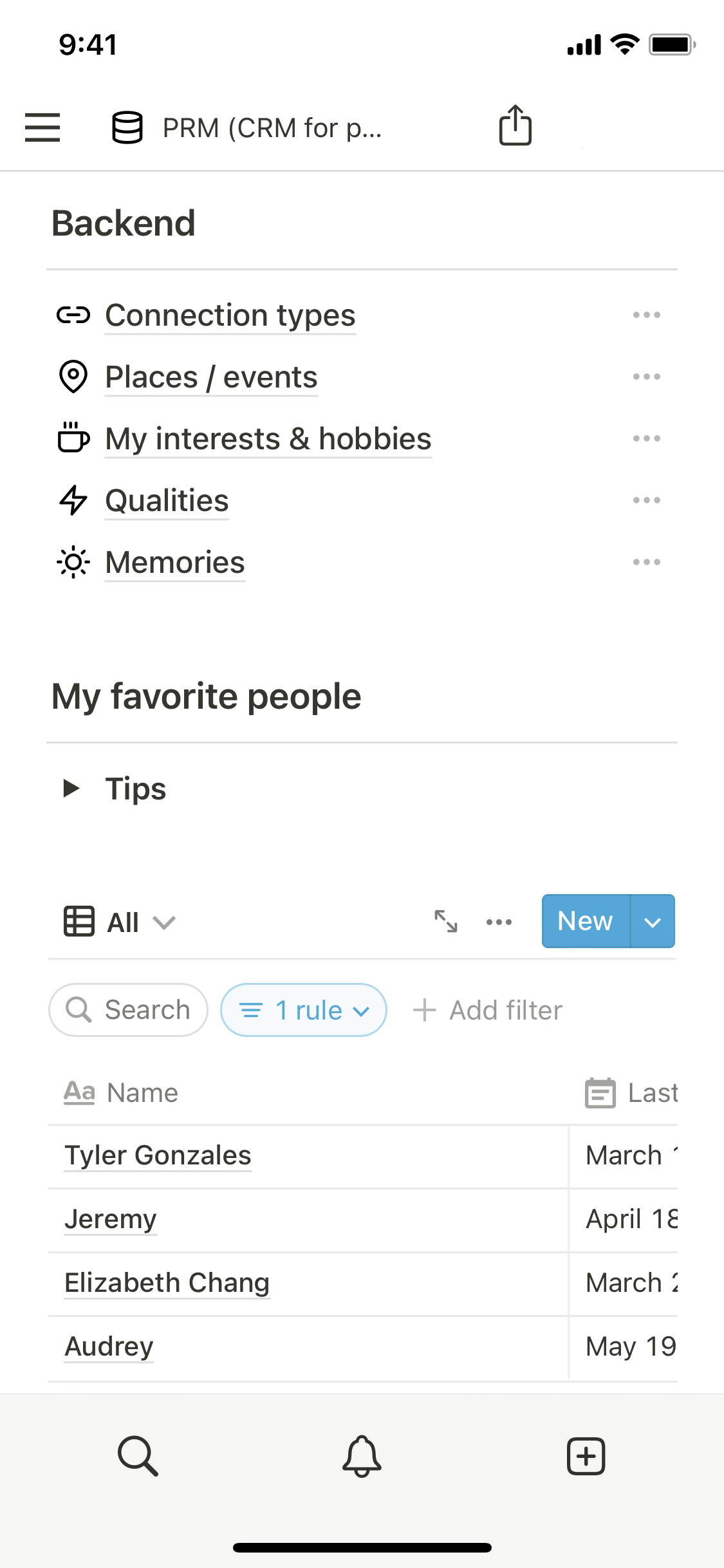Open the 1 rule filter chip

point(304,1010)
